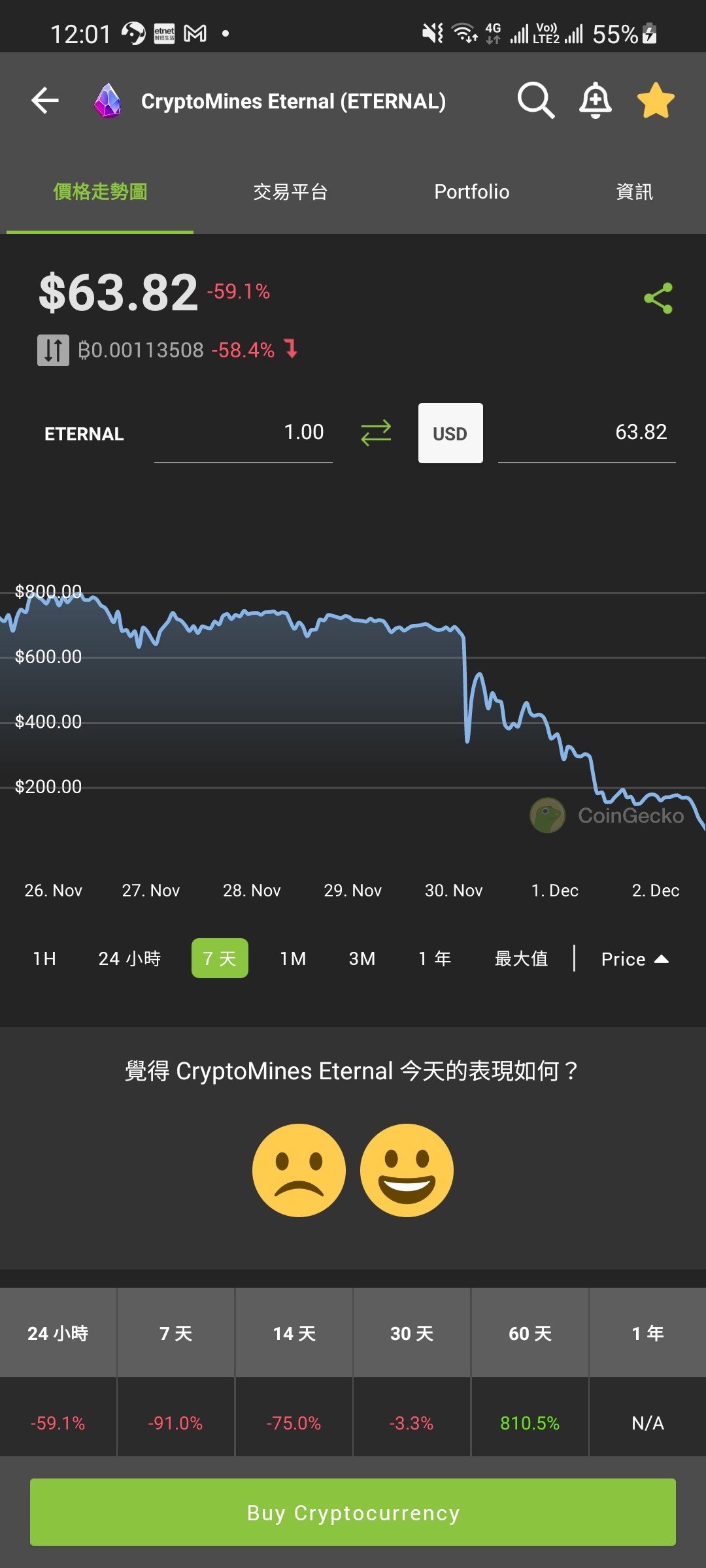Vote with the sad face emoji
Viewport: 706px width, 1568px height.
(x=299, y=1170)
